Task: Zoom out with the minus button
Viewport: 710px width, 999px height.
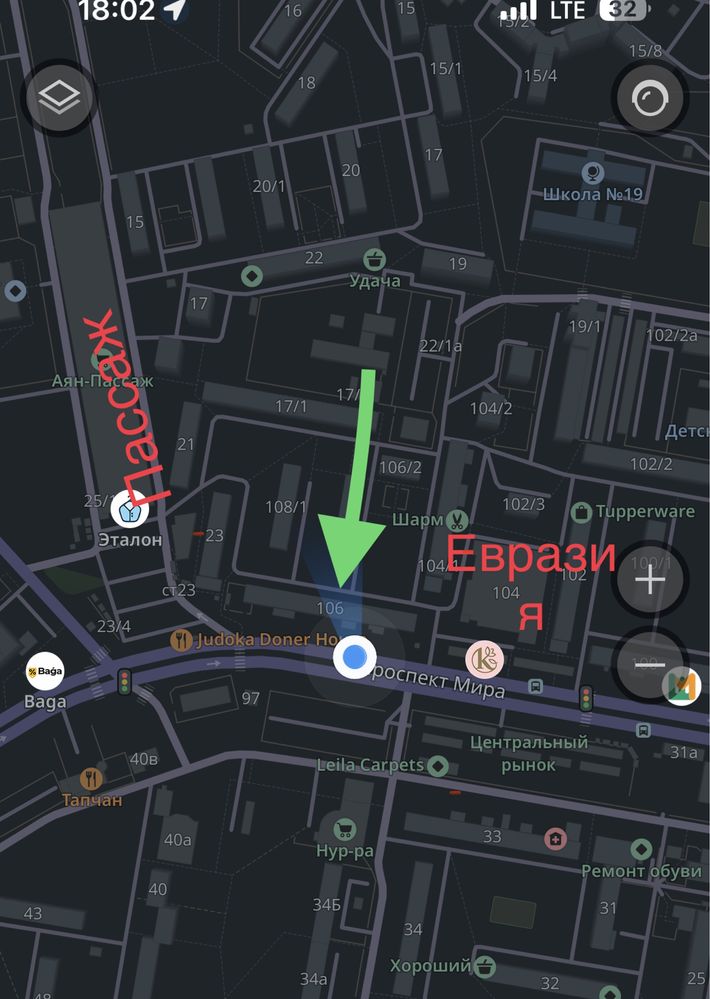Action: pos(650,665)
